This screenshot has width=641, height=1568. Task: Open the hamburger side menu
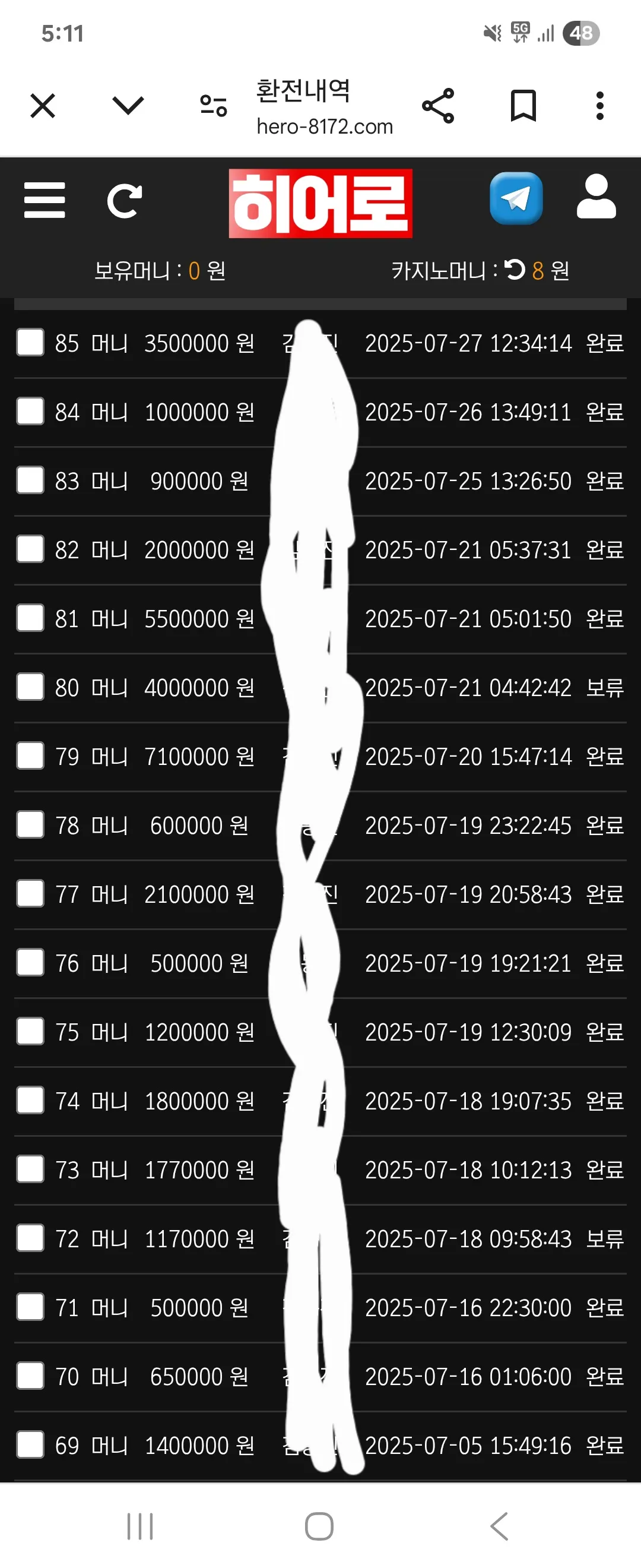[x=45, y=200]
